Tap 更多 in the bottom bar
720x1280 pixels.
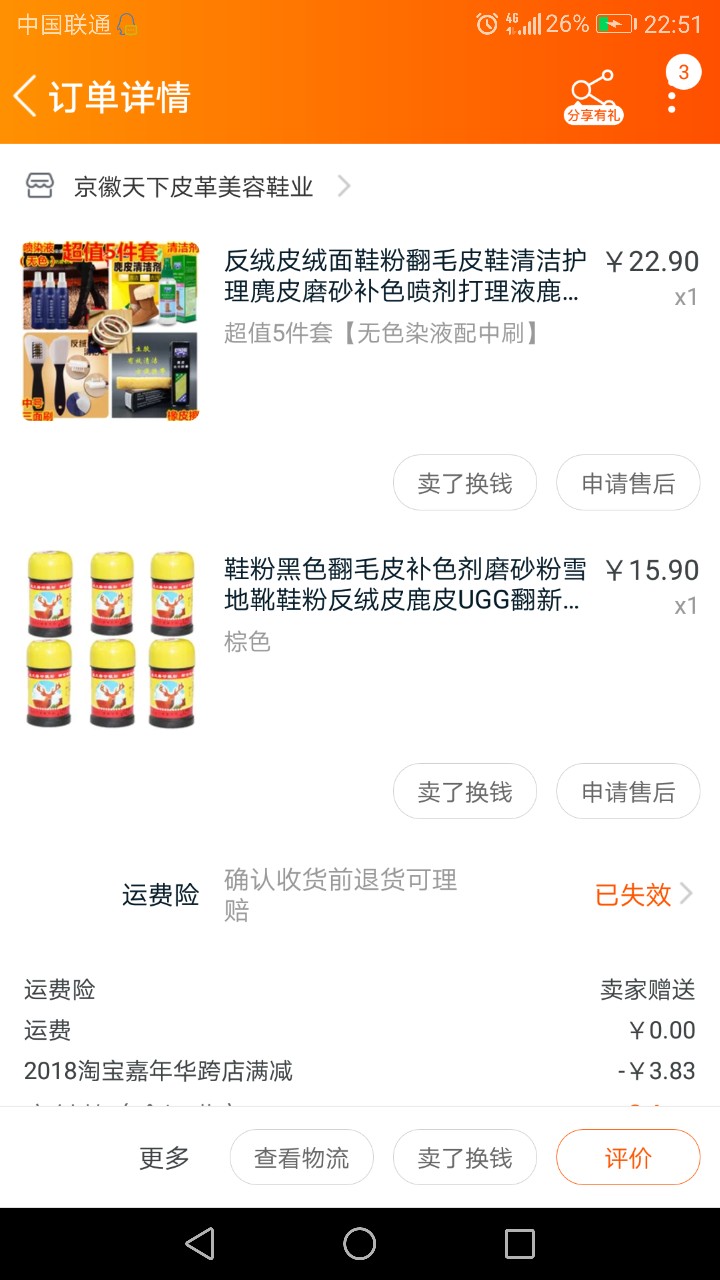point(164,1158)
